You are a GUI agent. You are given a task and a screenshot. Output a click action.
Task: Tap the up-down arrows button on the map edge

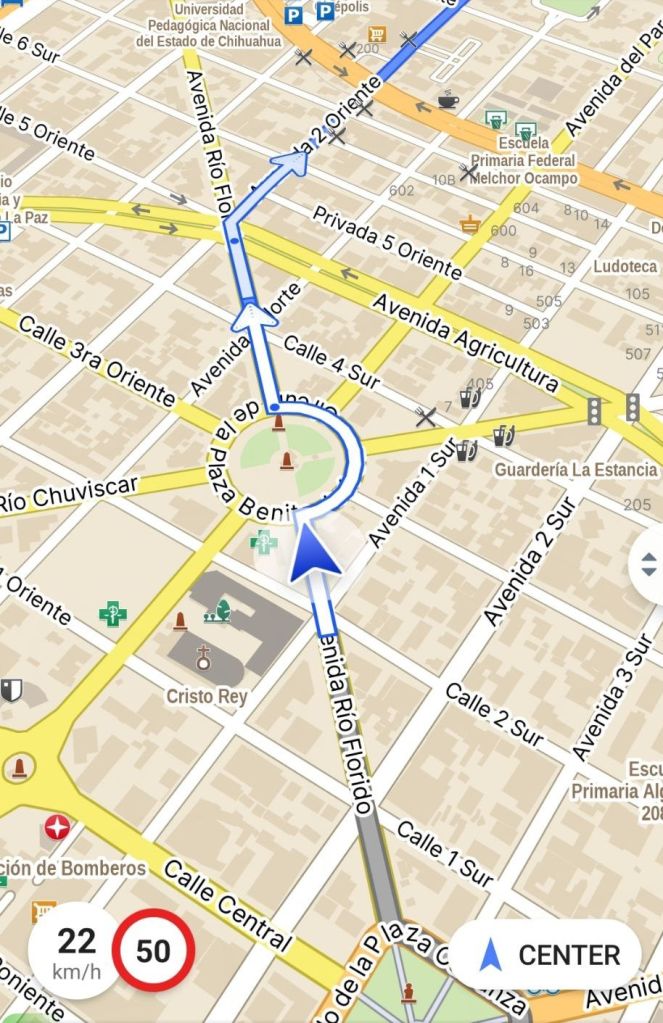coord(648,564)
